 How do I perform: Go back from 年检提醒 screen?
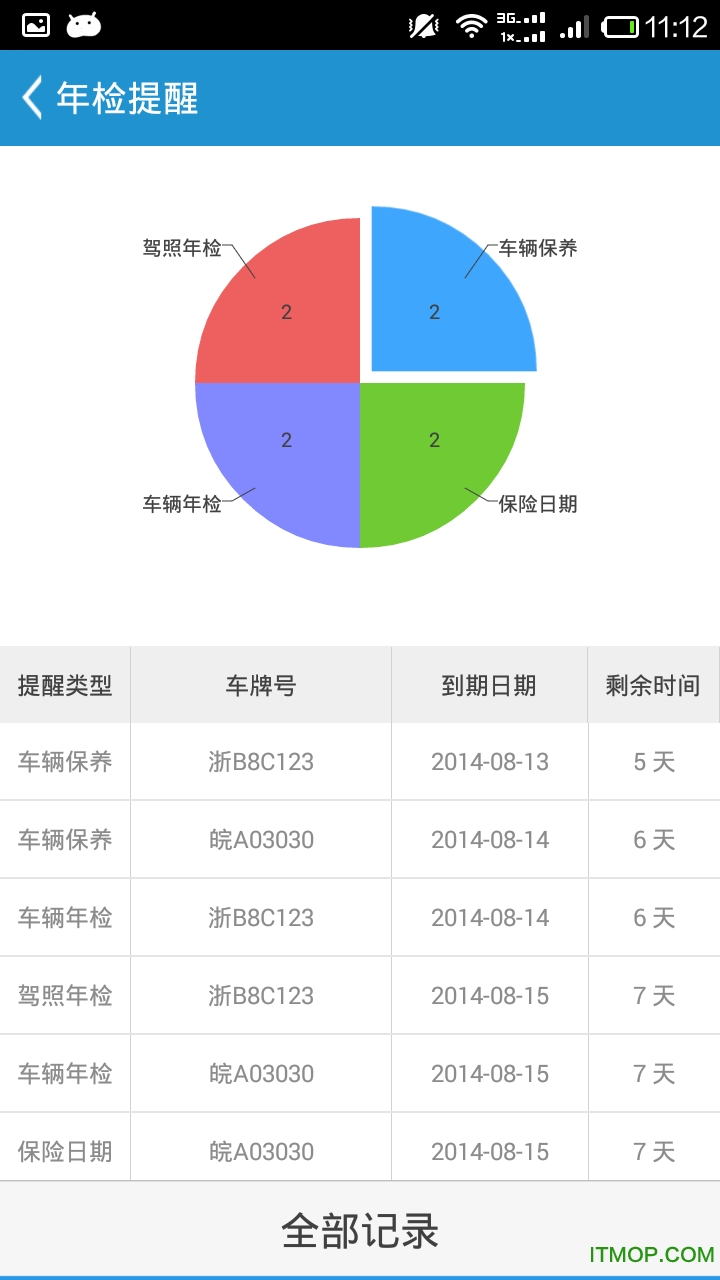(x=33, y=98)
